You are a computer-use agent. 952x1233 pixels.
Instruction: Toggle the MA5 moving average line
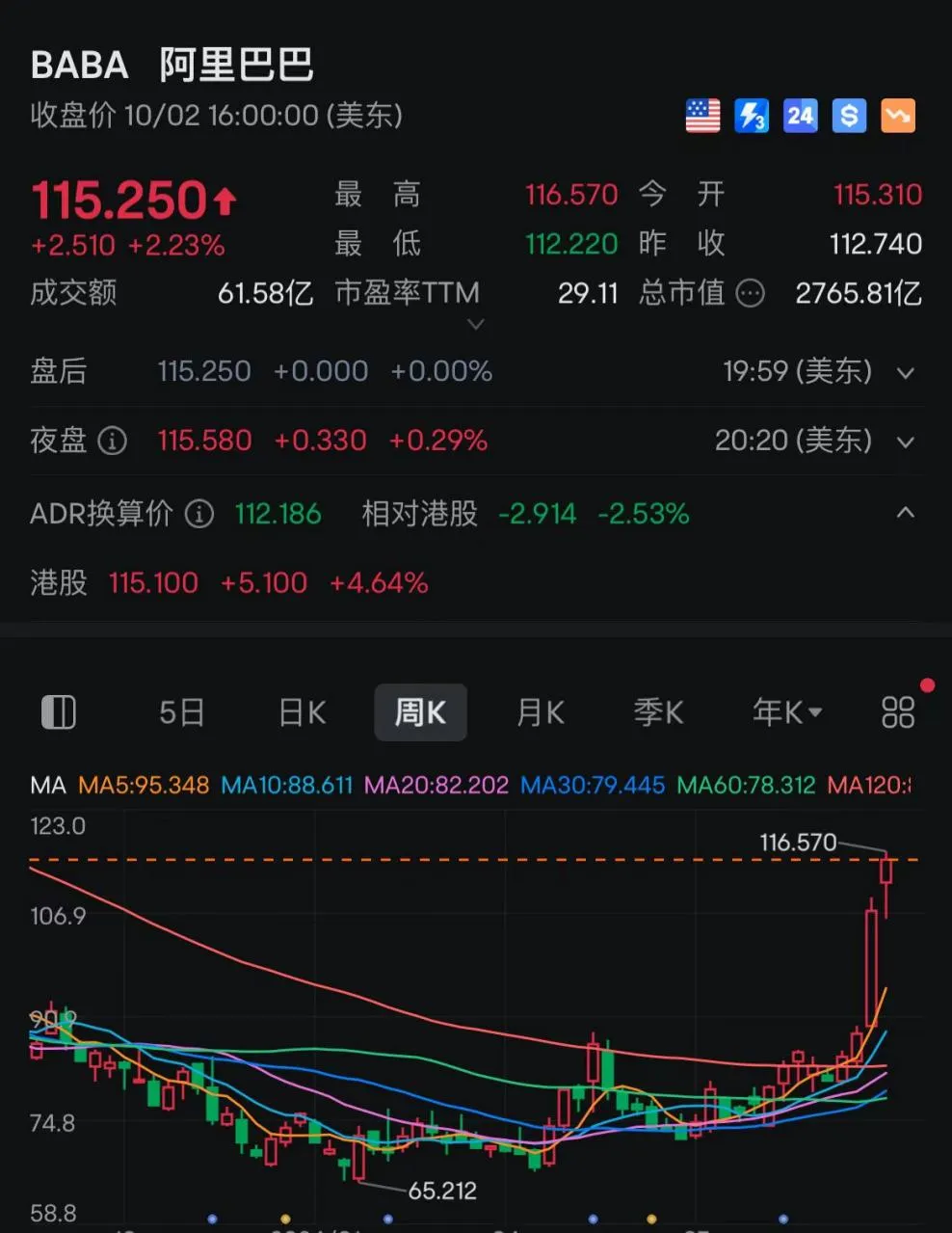(143, 785)
